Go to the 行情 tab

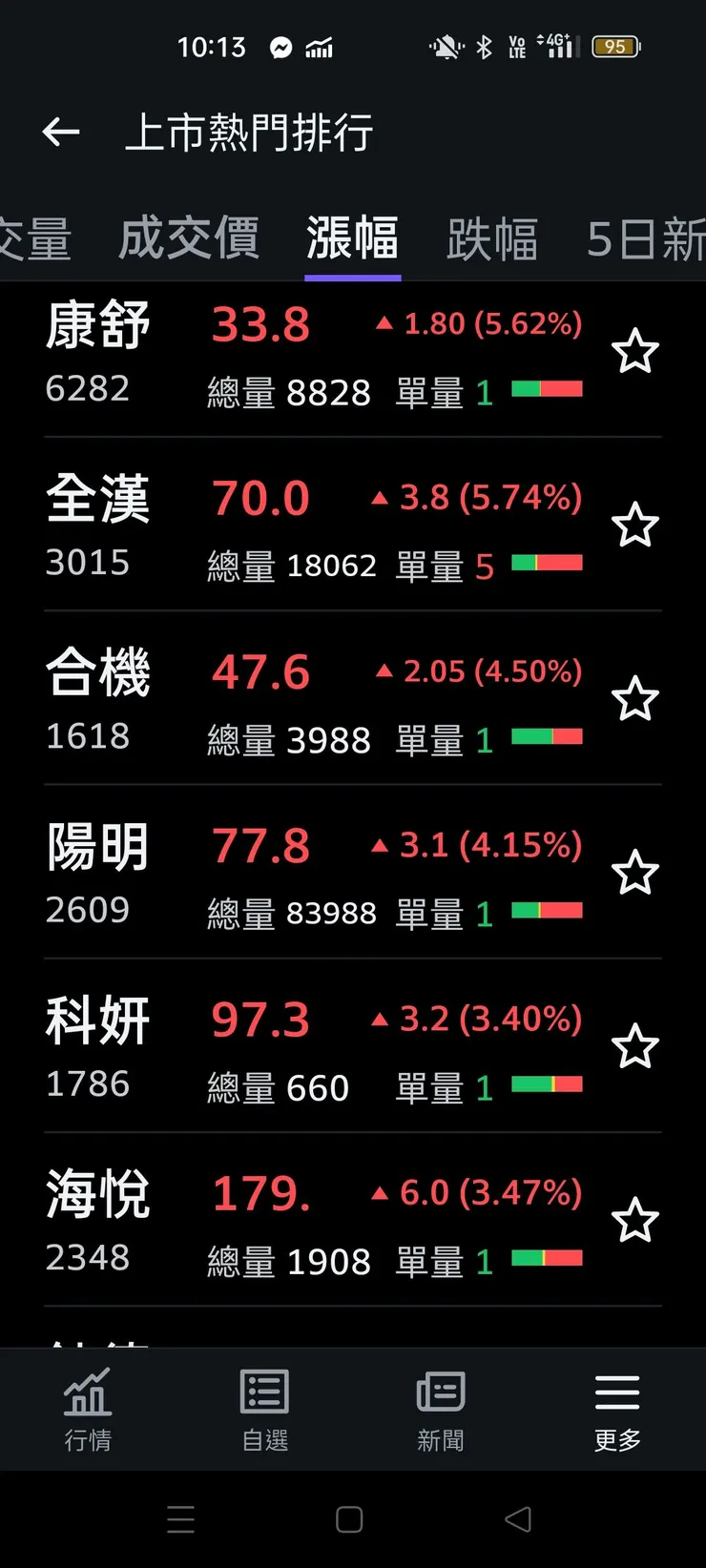[88, 1409]
